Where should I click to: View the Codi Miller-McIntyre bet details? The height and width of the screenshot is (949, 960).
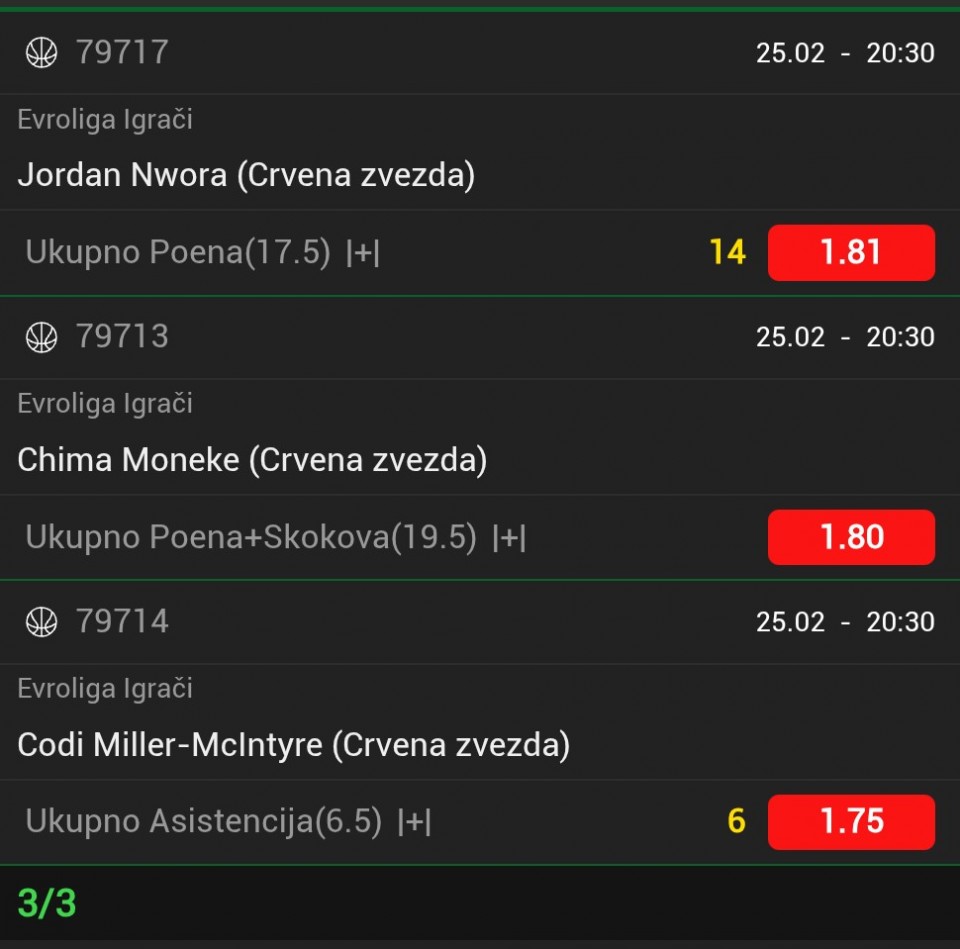[x=294, y=745]
